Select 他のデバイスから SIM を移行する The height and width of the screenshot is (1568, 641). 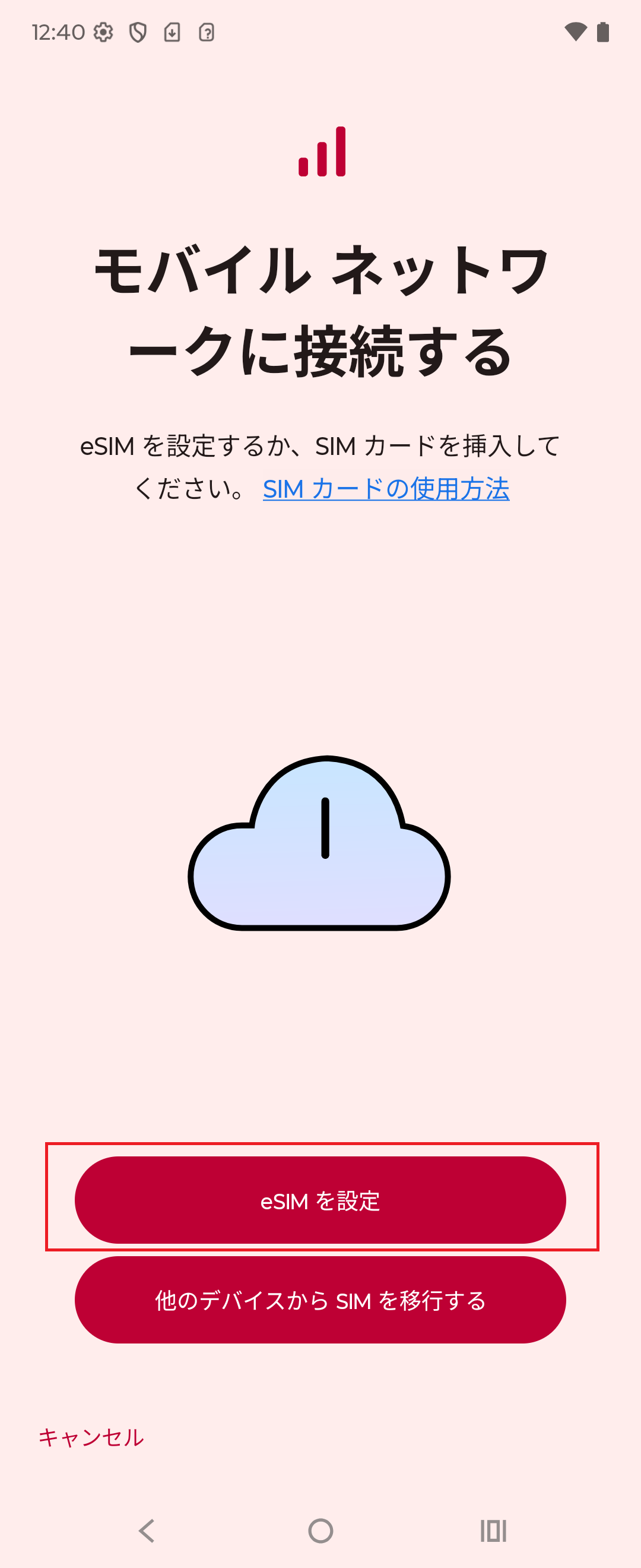[320, 1300]
